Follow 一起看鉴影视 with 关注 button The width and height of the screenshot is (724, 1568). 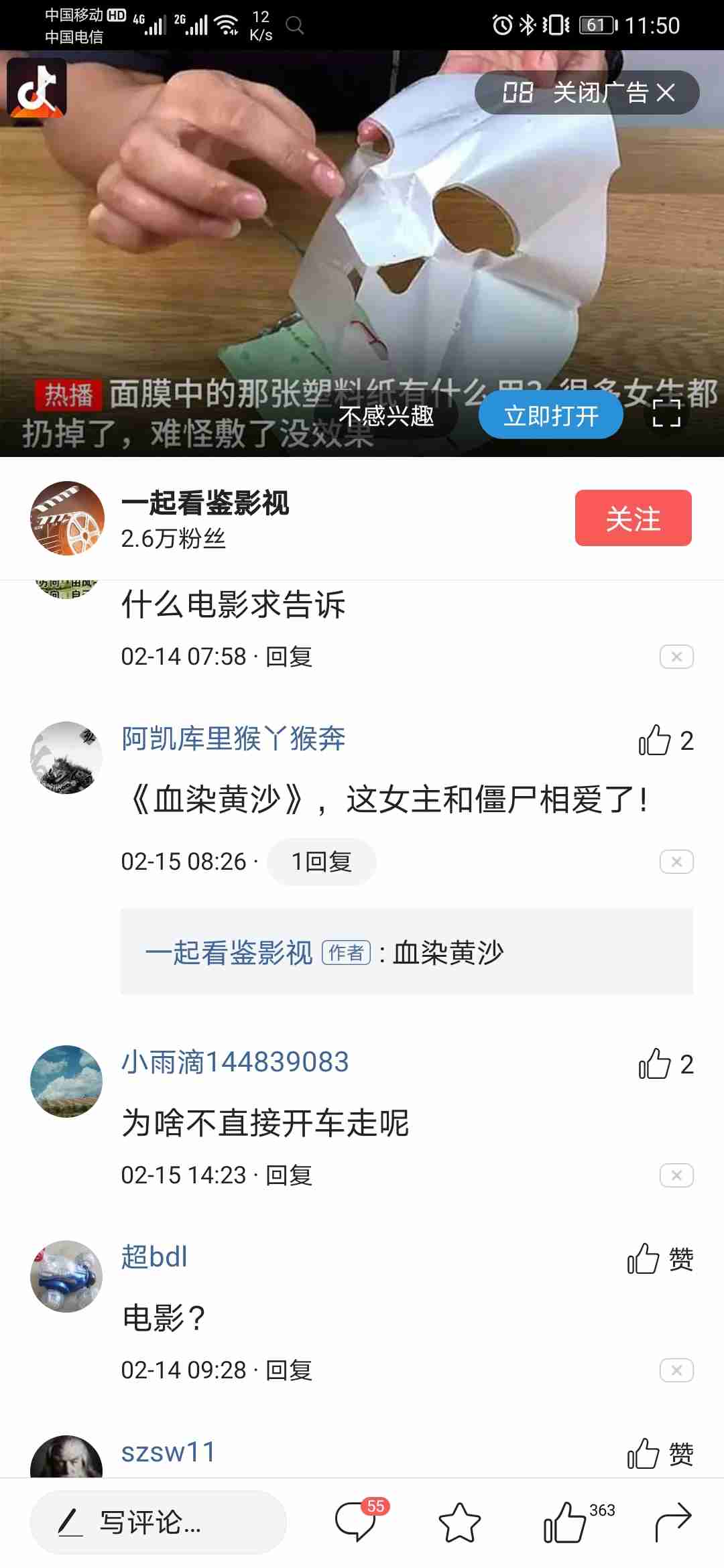coord(633,518)
